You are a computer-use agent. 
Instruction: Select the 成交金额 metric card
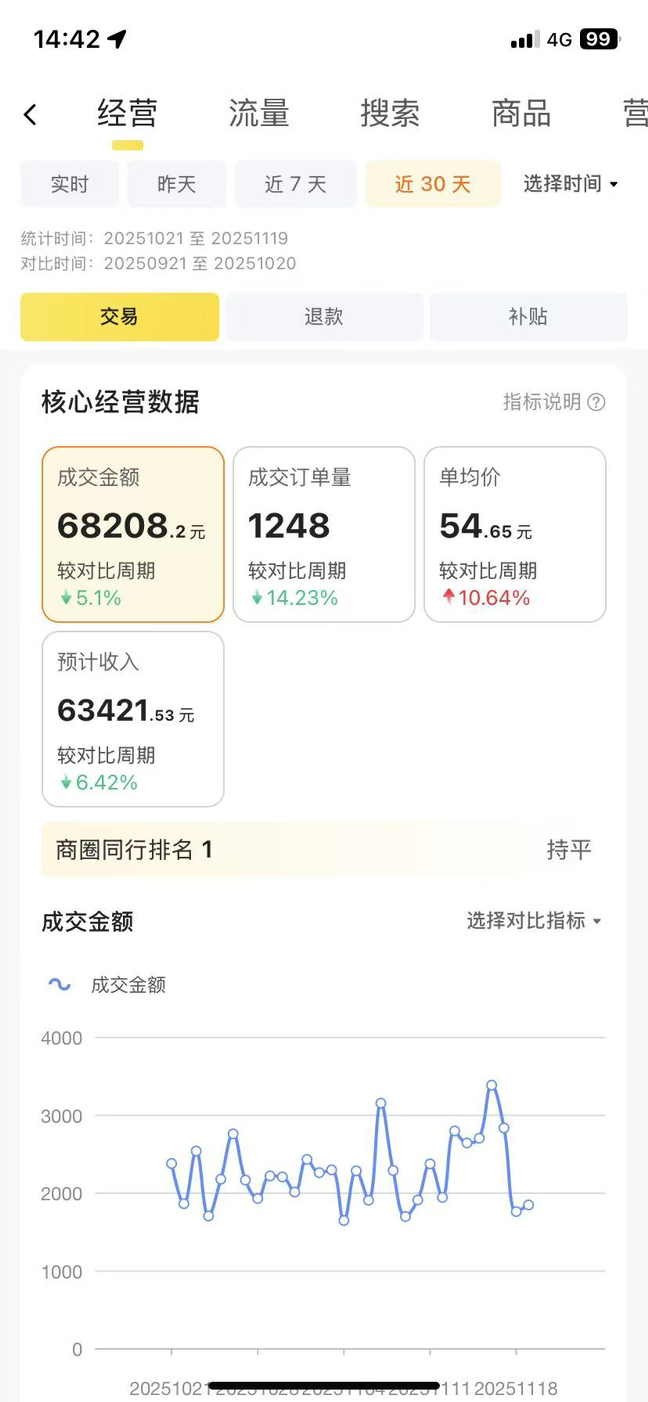pyautogui.click(x=133, y=534)
